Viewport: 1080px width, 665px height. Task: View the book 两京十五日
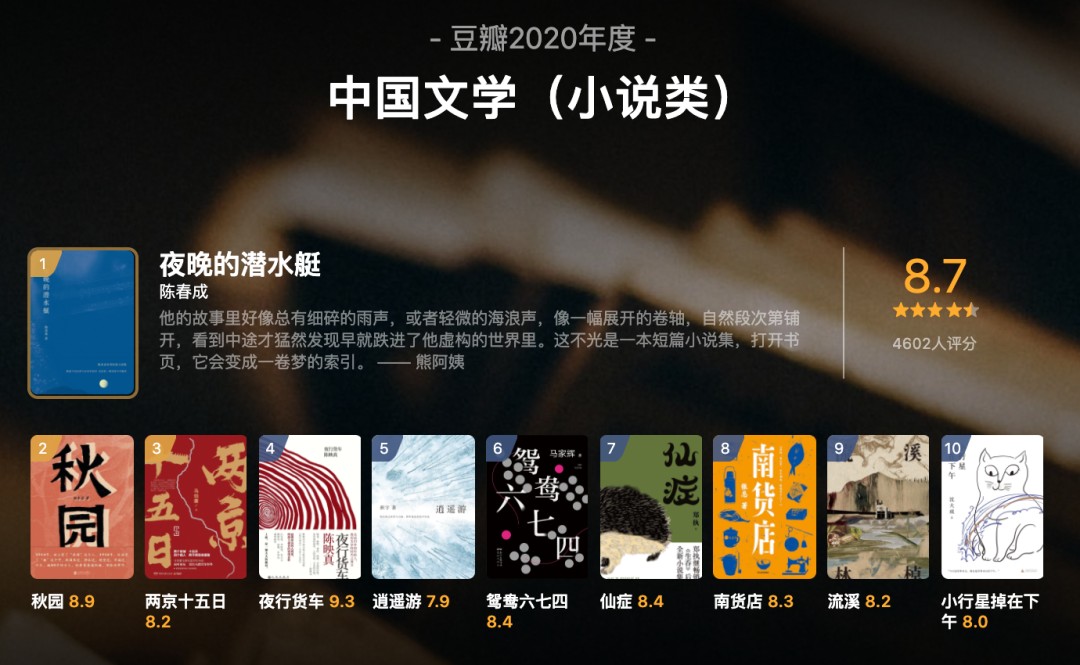196,507
